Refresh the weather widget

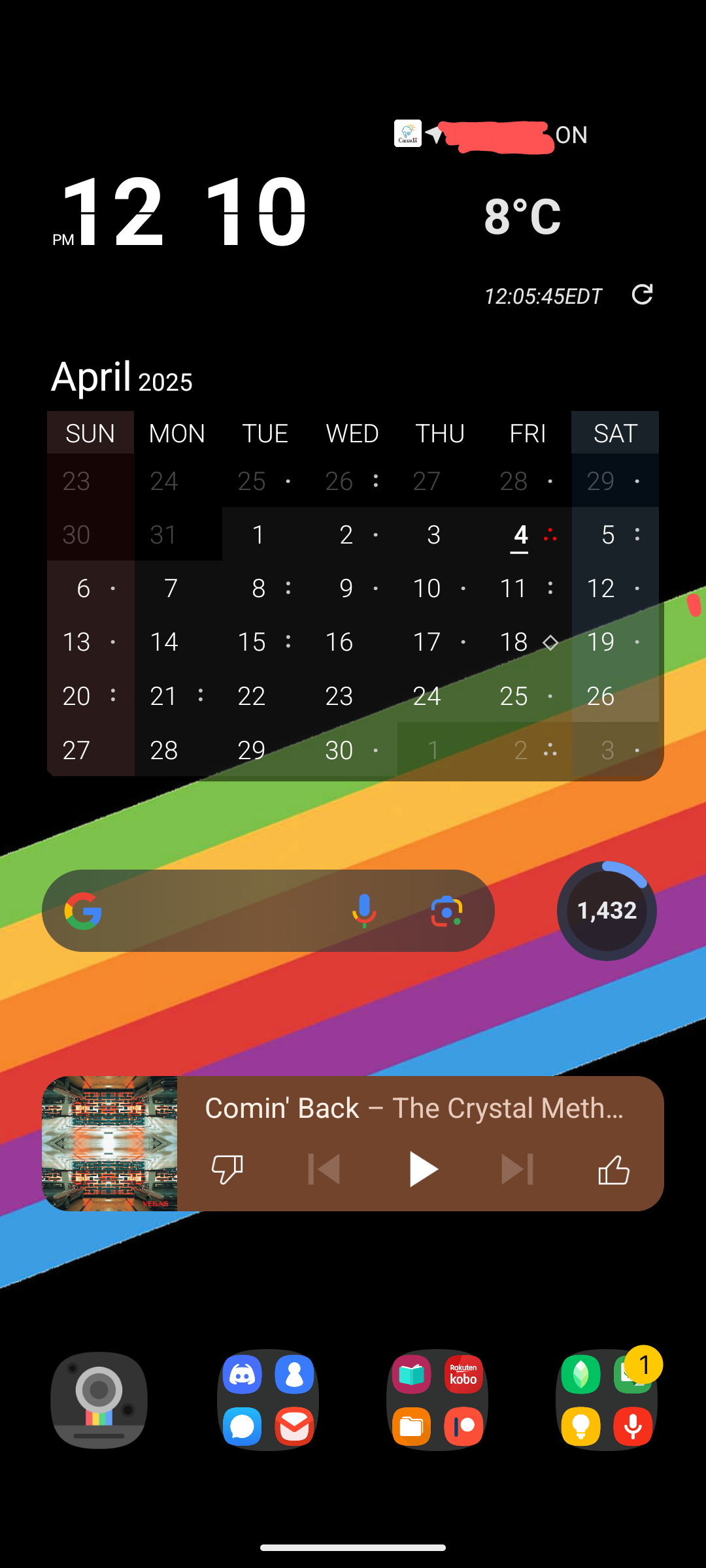coord(642,295)
